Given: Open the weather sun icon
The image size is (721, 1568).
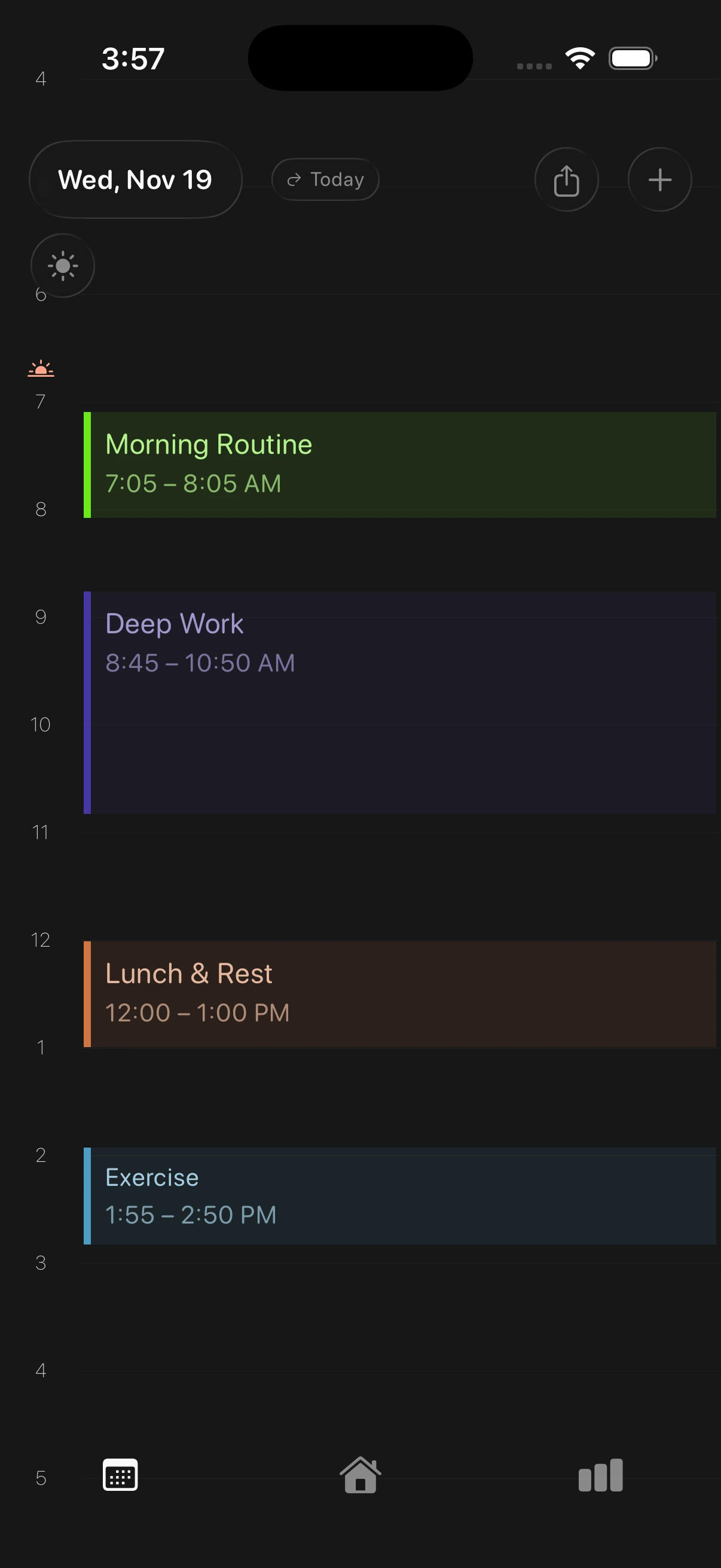Looking at the screenshot, I should point(63,266).
